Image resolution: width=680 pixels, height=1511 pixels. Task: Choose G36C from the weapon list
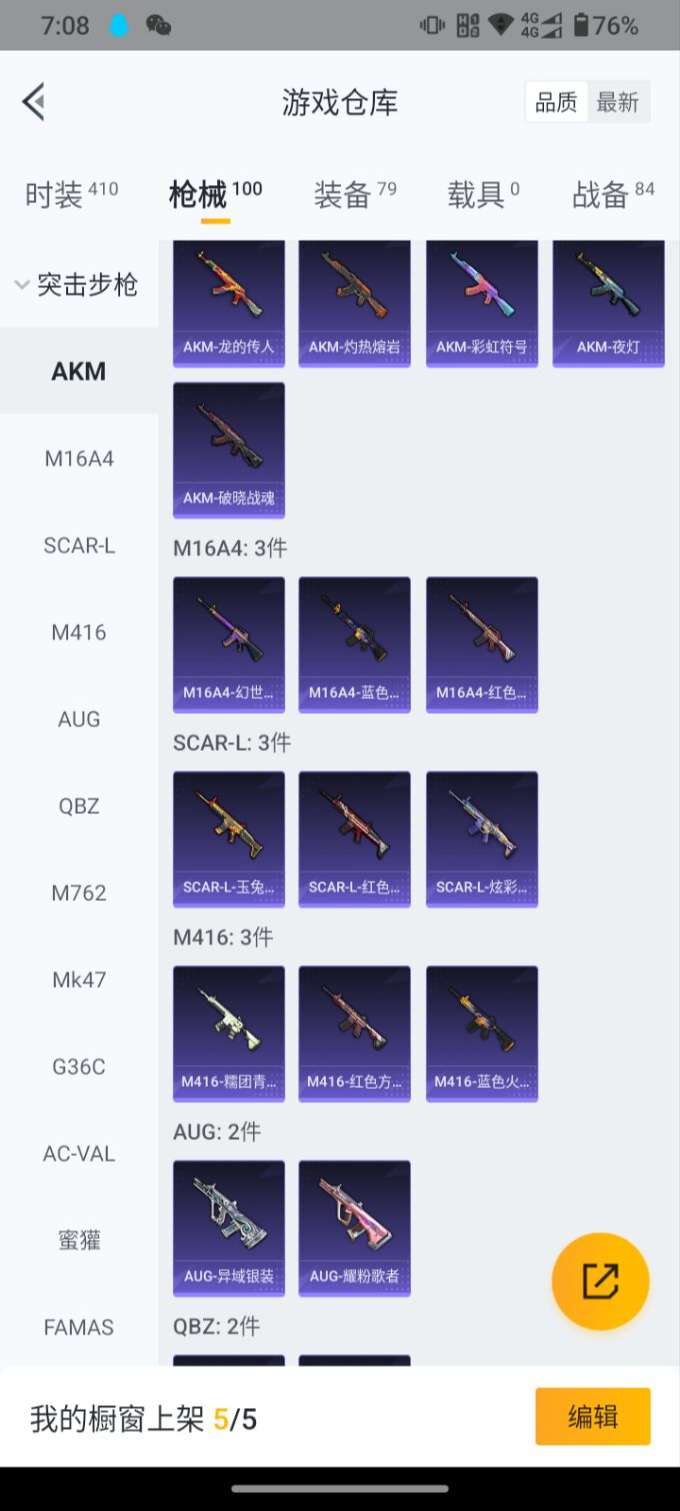pos(79,1067)
